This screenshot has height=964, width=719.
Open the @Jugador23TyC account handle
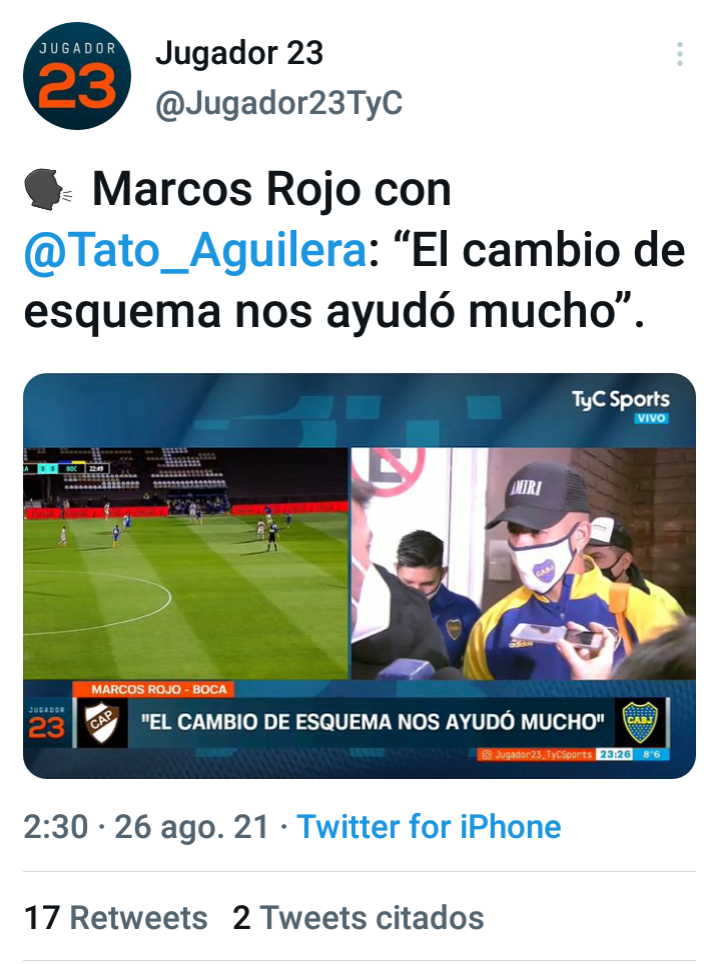[x=278, y=103]
